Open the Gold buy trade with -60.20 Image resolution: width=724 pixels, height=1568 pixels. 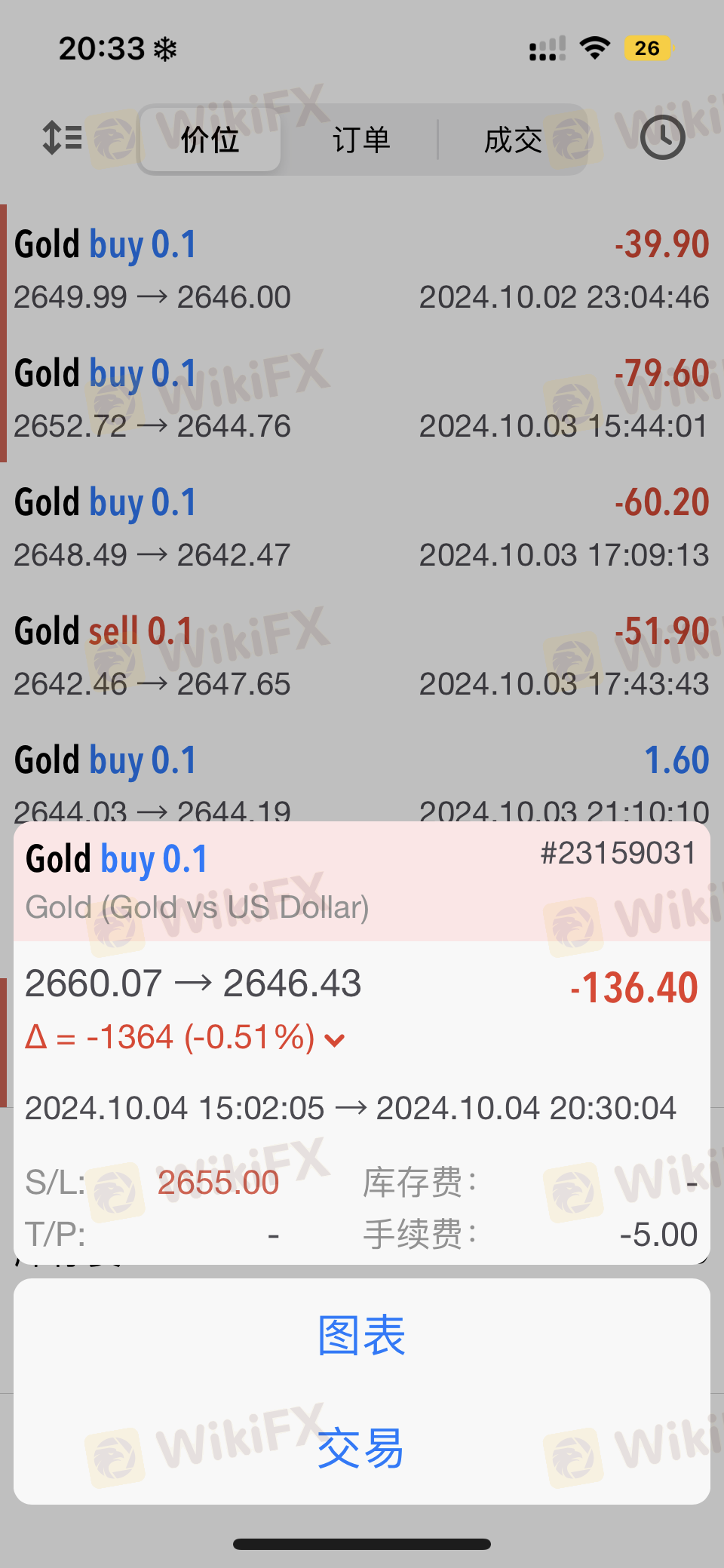[x=362, y=526]
